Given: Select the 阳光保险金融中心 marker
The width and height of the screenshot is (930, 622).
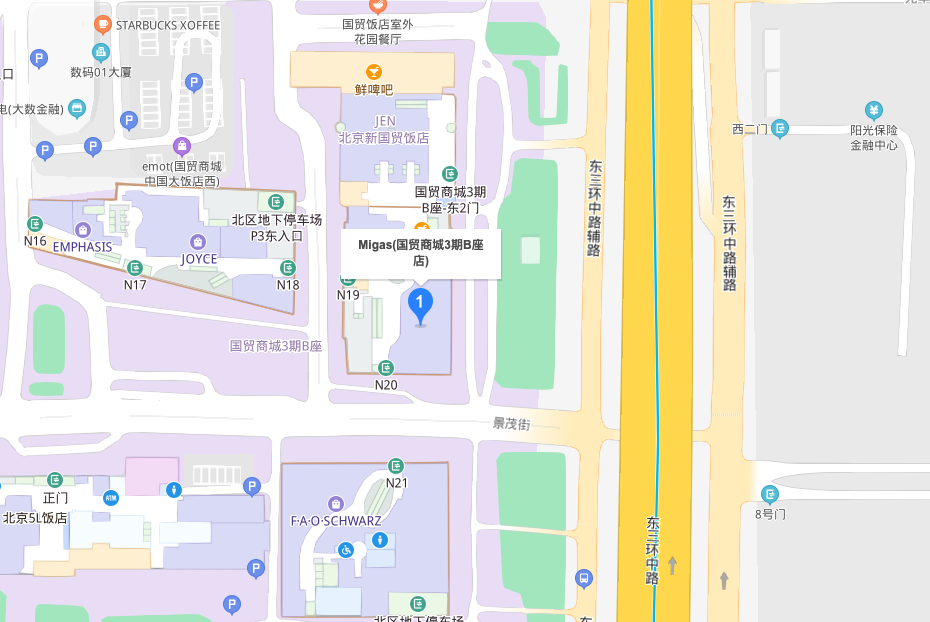Looking at the screenshot, I should click(874, 110).
